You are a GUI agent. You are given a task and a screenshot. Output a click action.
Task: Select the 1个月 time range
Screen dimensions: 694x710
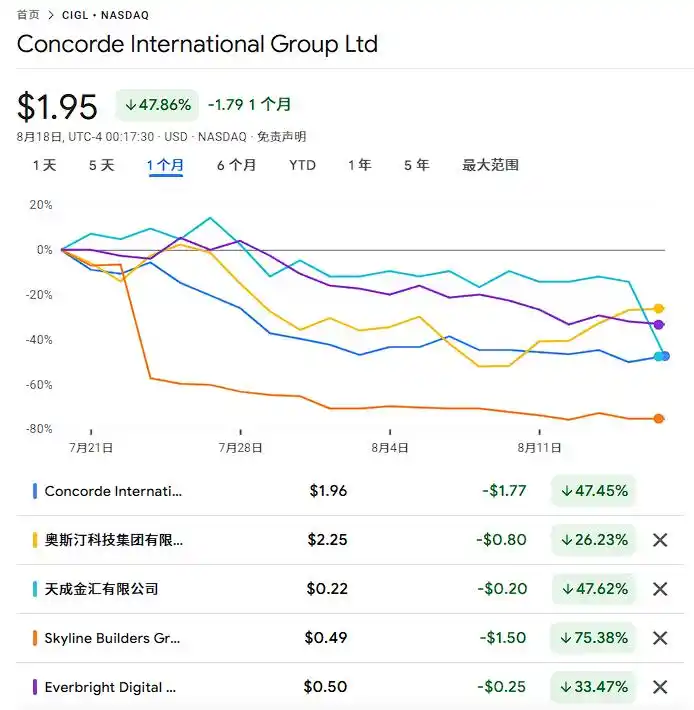165,165
